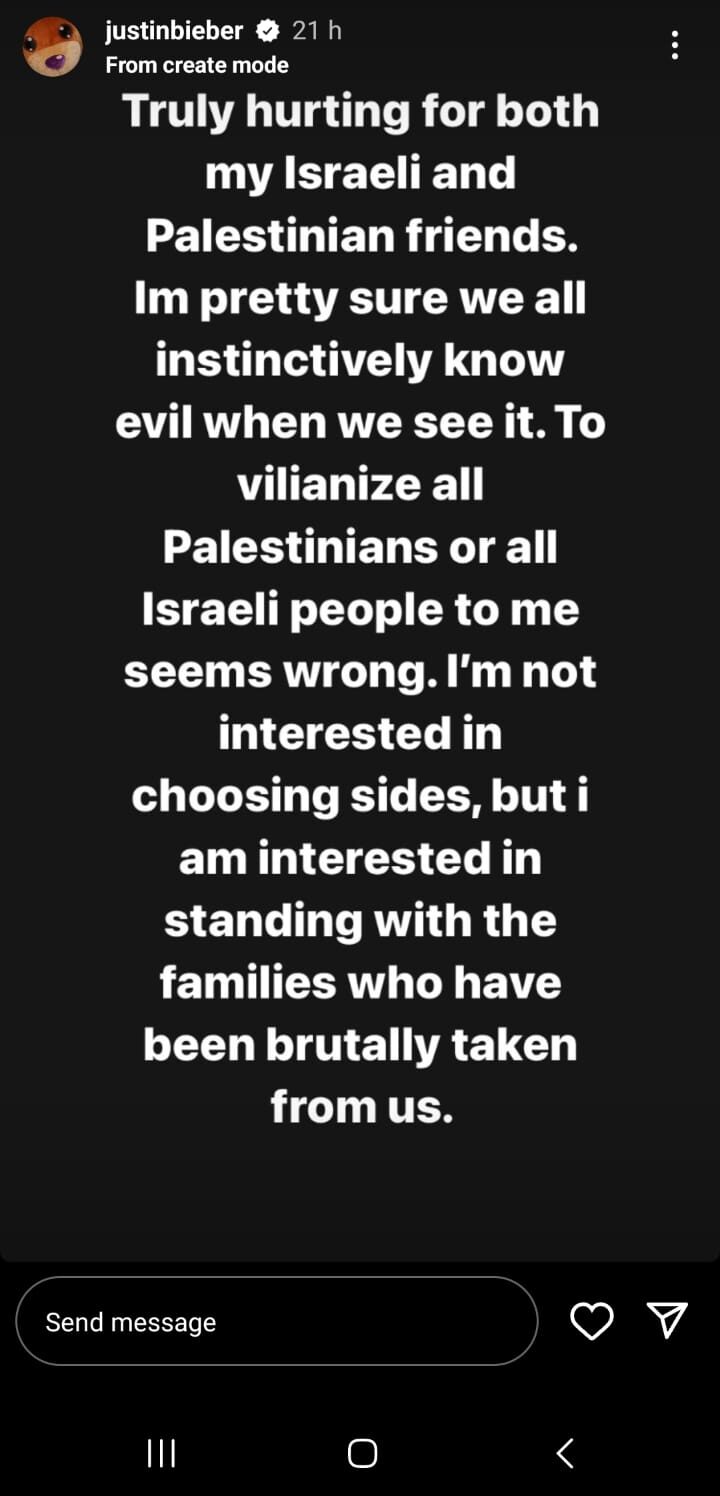
Task: Open the story overflow menu
Action: [x=675, y=45]
